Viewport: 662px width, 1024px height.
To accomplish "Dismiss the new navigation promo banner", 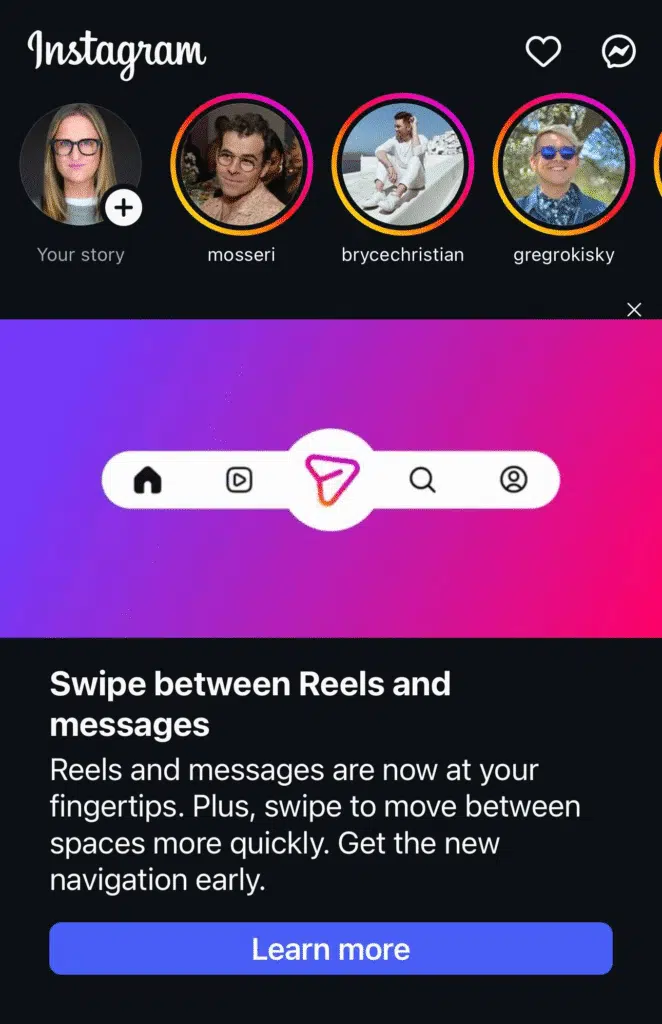I will point(634,310).
